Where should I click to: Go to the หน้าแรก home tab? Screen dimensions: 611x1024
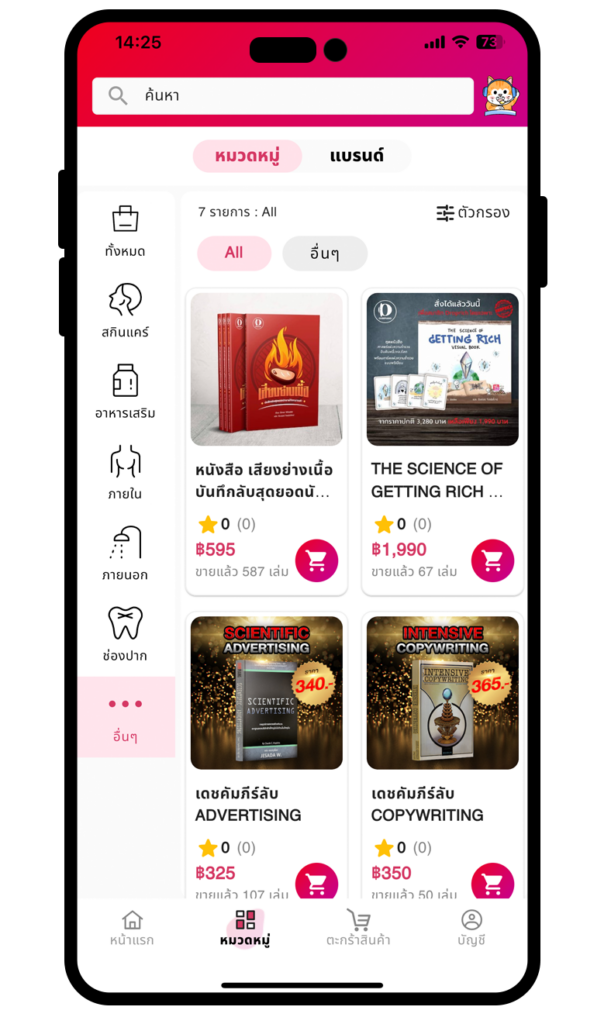[132, 928]
